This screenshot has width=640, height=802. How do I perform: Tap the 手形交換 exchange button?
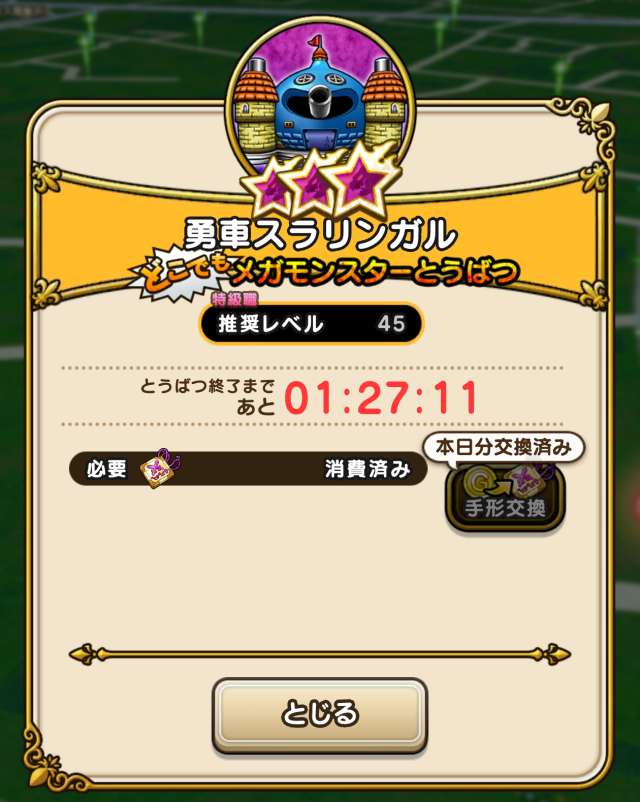tap(505, 493)
